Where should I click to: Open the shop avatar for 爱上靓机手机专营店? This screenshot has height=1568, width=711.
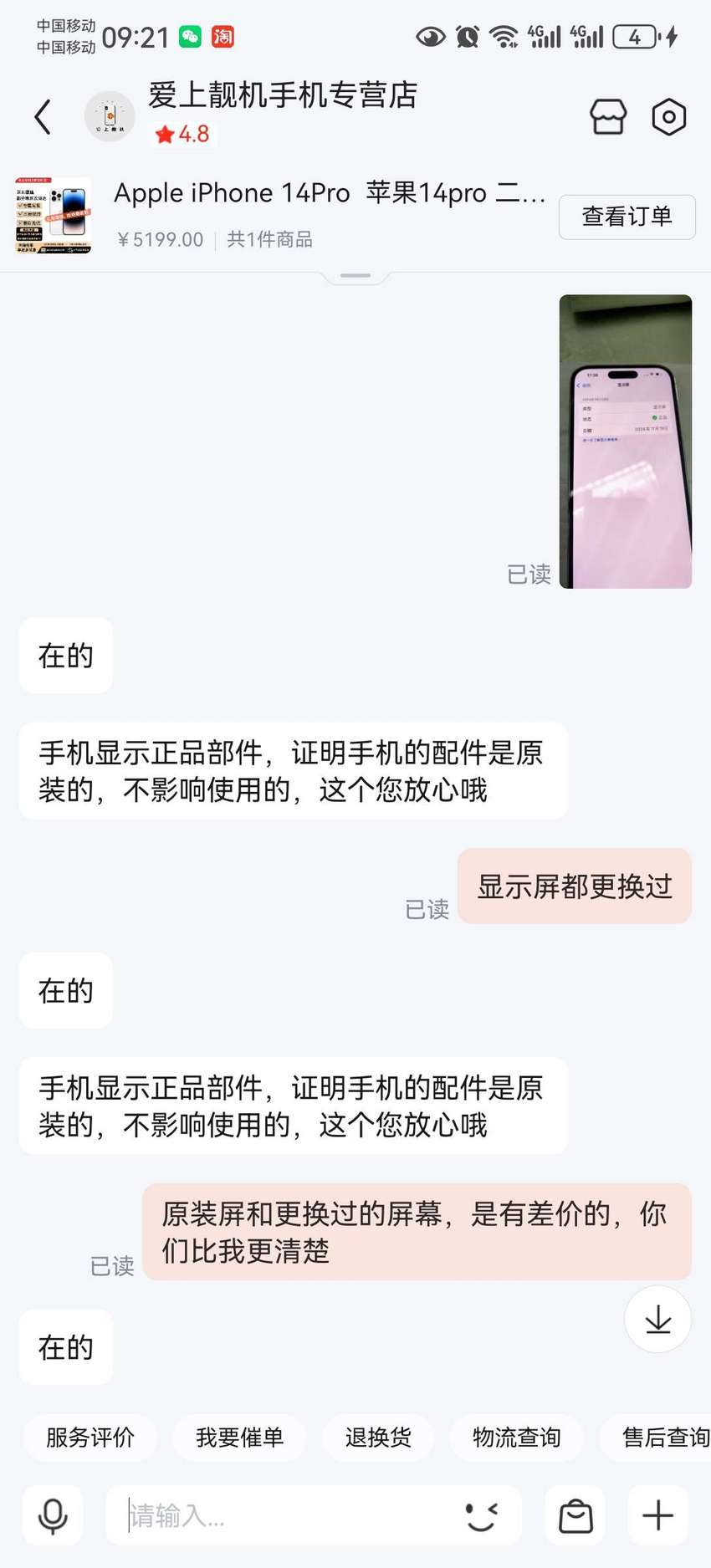coord(110,116)
